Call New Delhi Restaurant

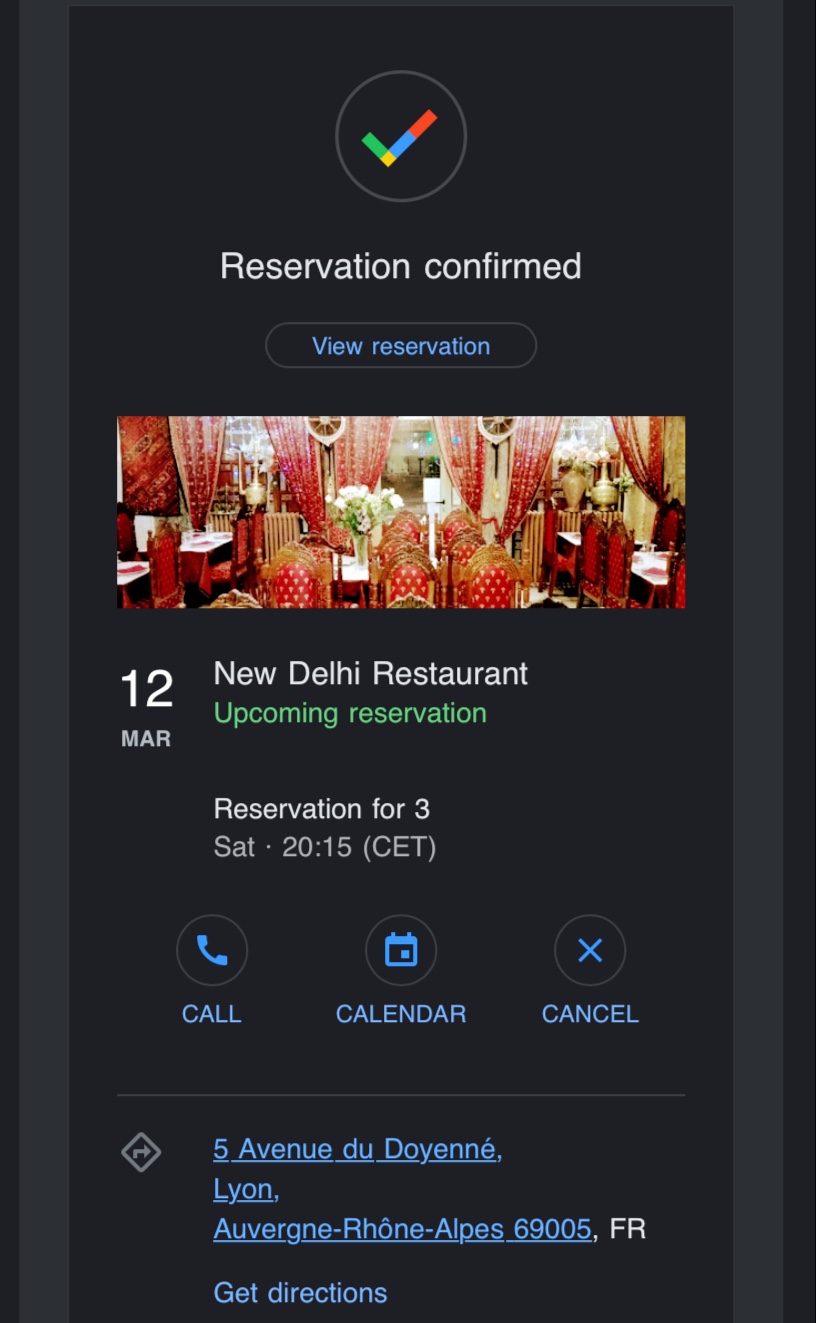tap(212, 951)
